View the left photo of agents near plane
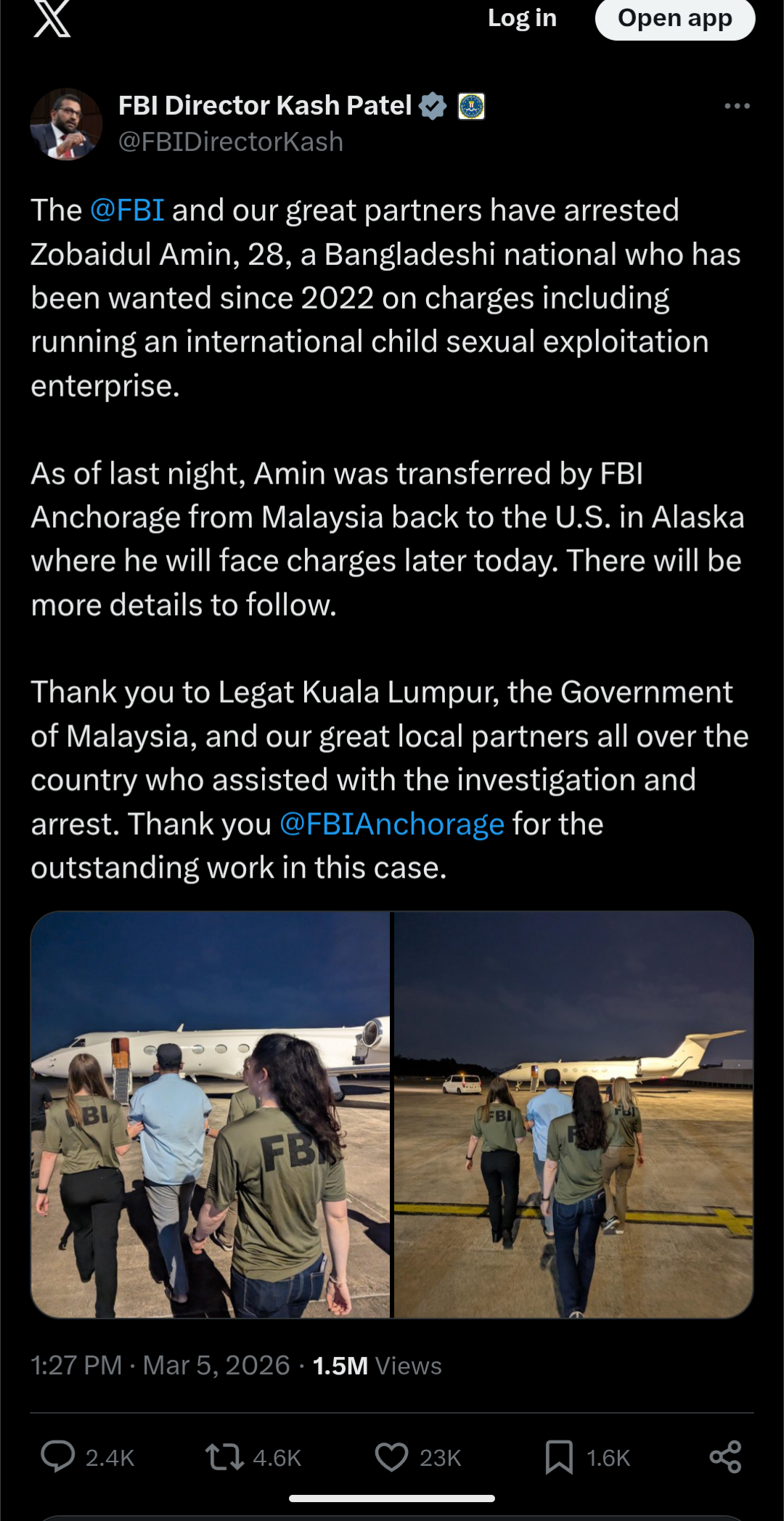This screenshot has height=1521, width=784. [211, 1114]
